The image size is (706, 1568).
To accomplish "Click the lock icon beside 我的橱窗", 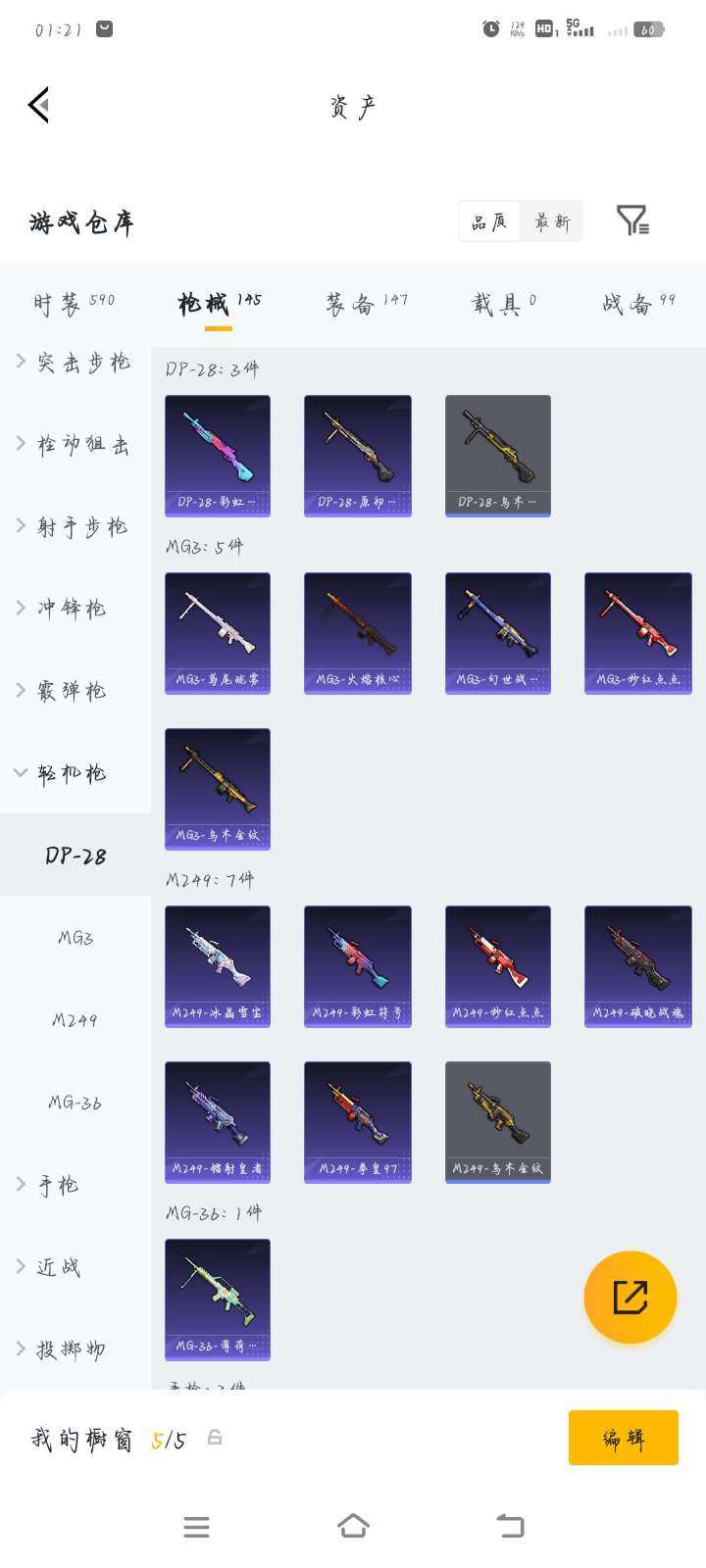I will pos(216,1438).
